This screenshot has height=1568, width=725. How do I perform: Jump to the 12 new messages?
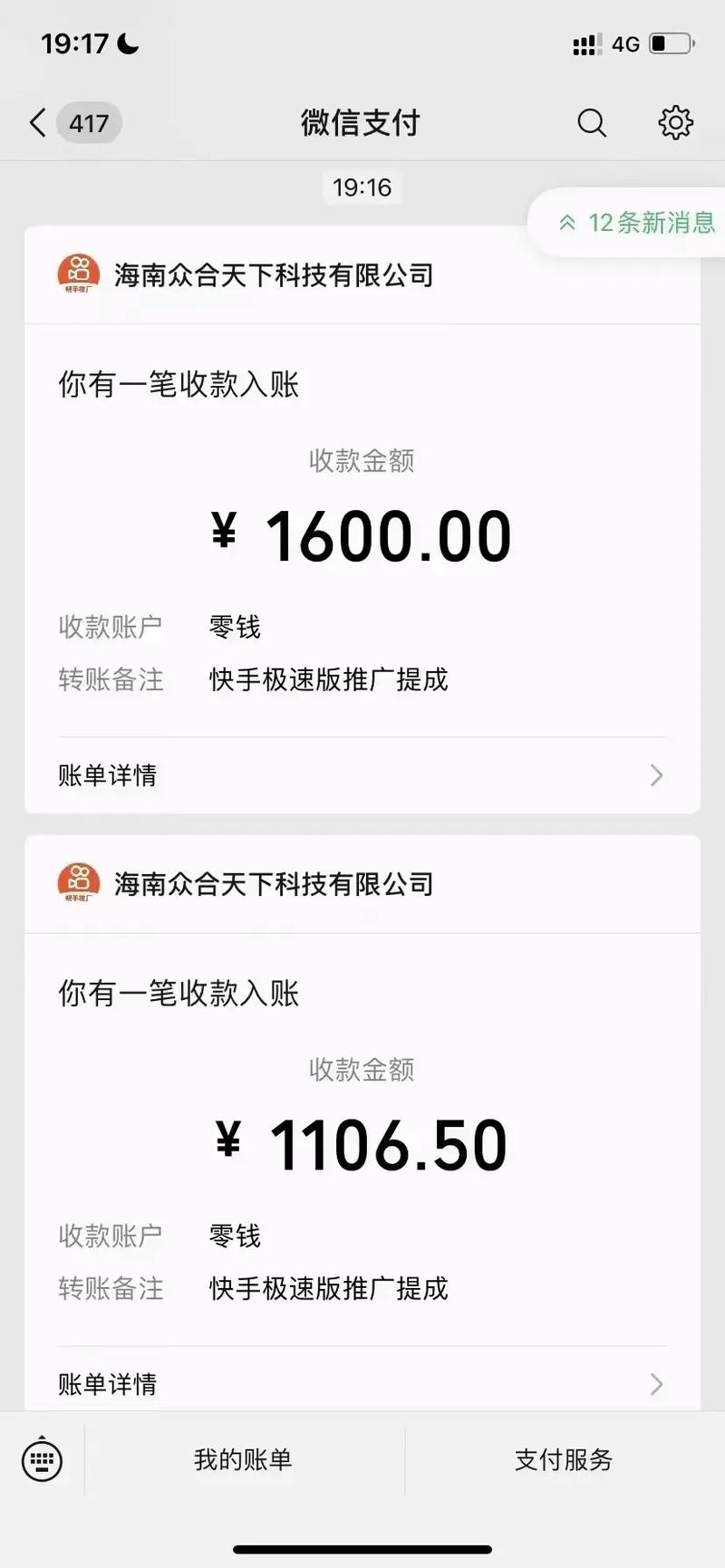point(636,223)
